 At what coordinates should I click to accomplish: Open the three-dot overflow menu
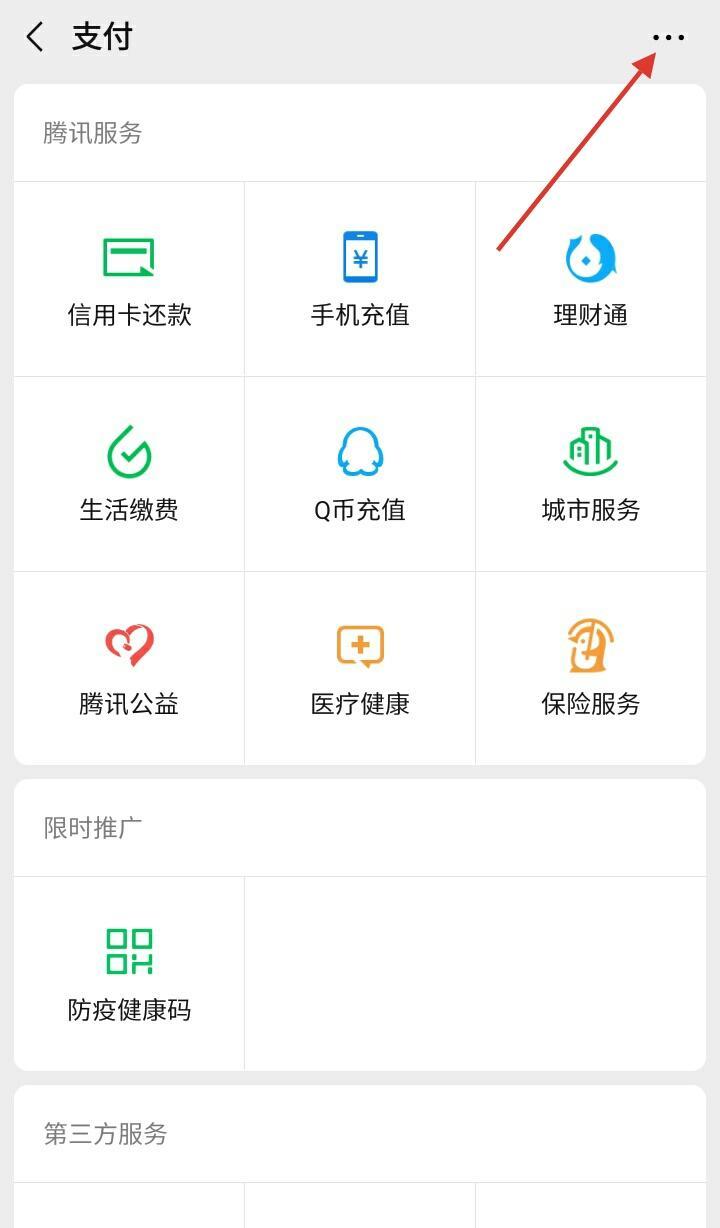(x=668, y=38)
